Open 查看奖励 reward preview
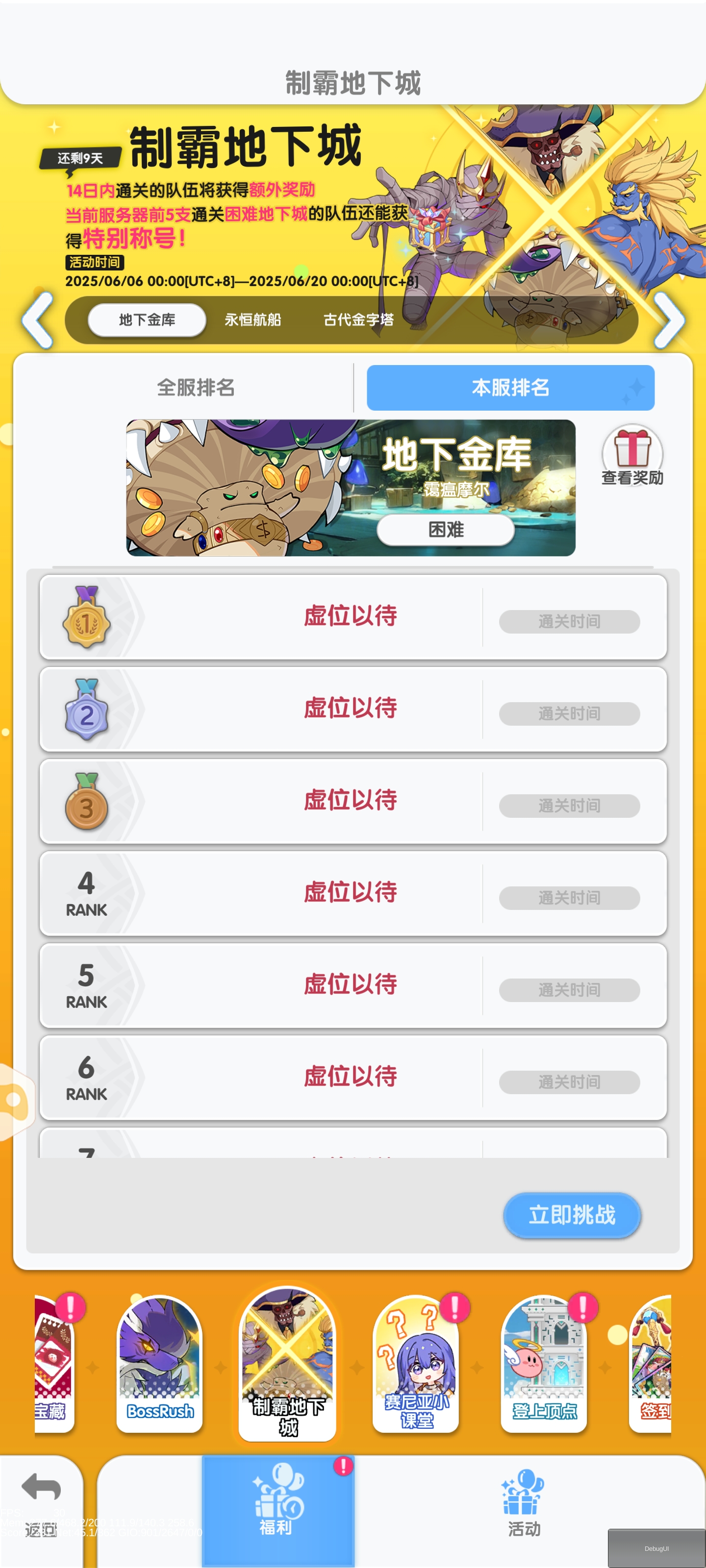706x1568 pixels. coord(631,455)
